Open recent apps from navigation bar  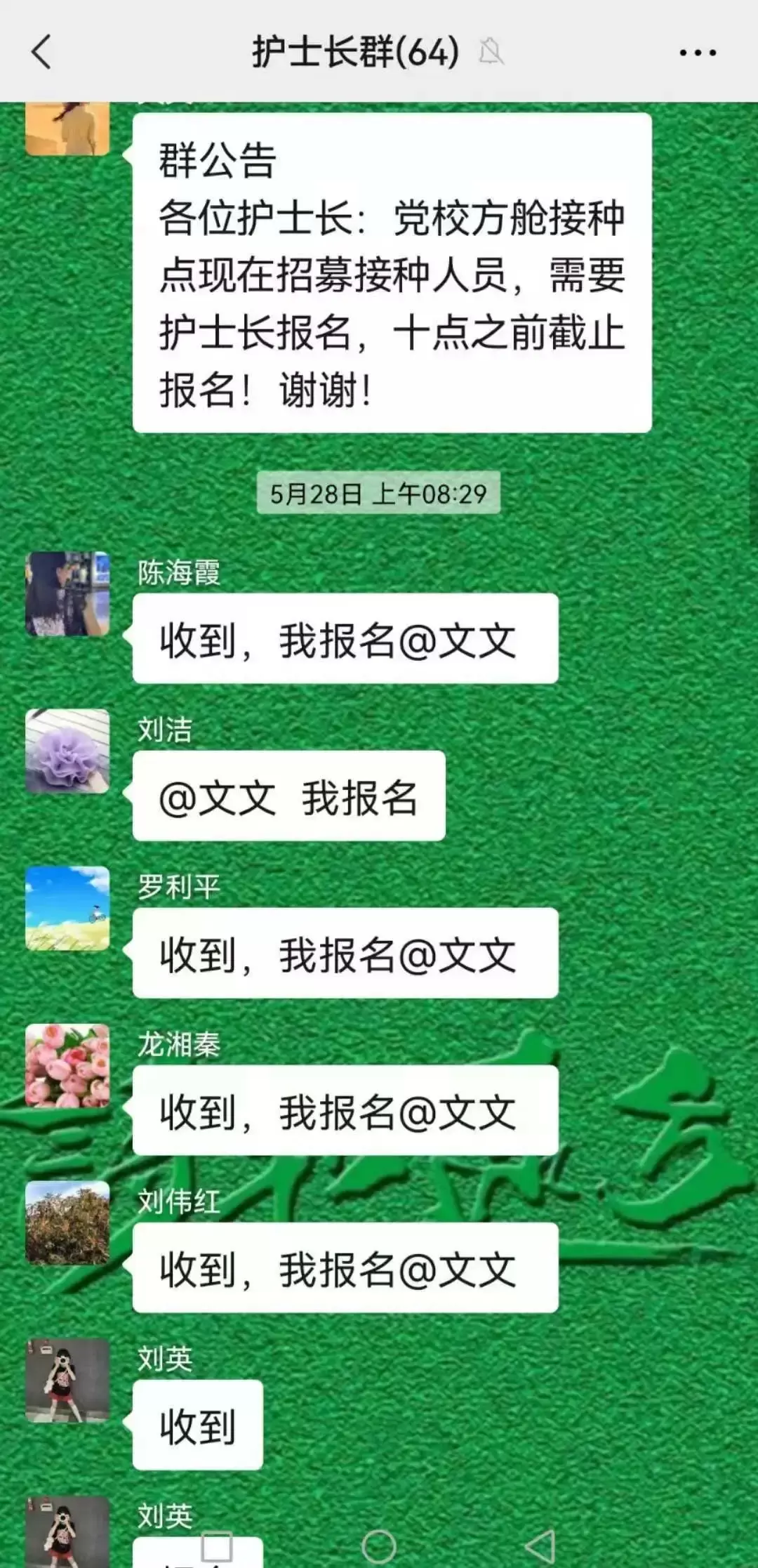[x=217, y=1546]
